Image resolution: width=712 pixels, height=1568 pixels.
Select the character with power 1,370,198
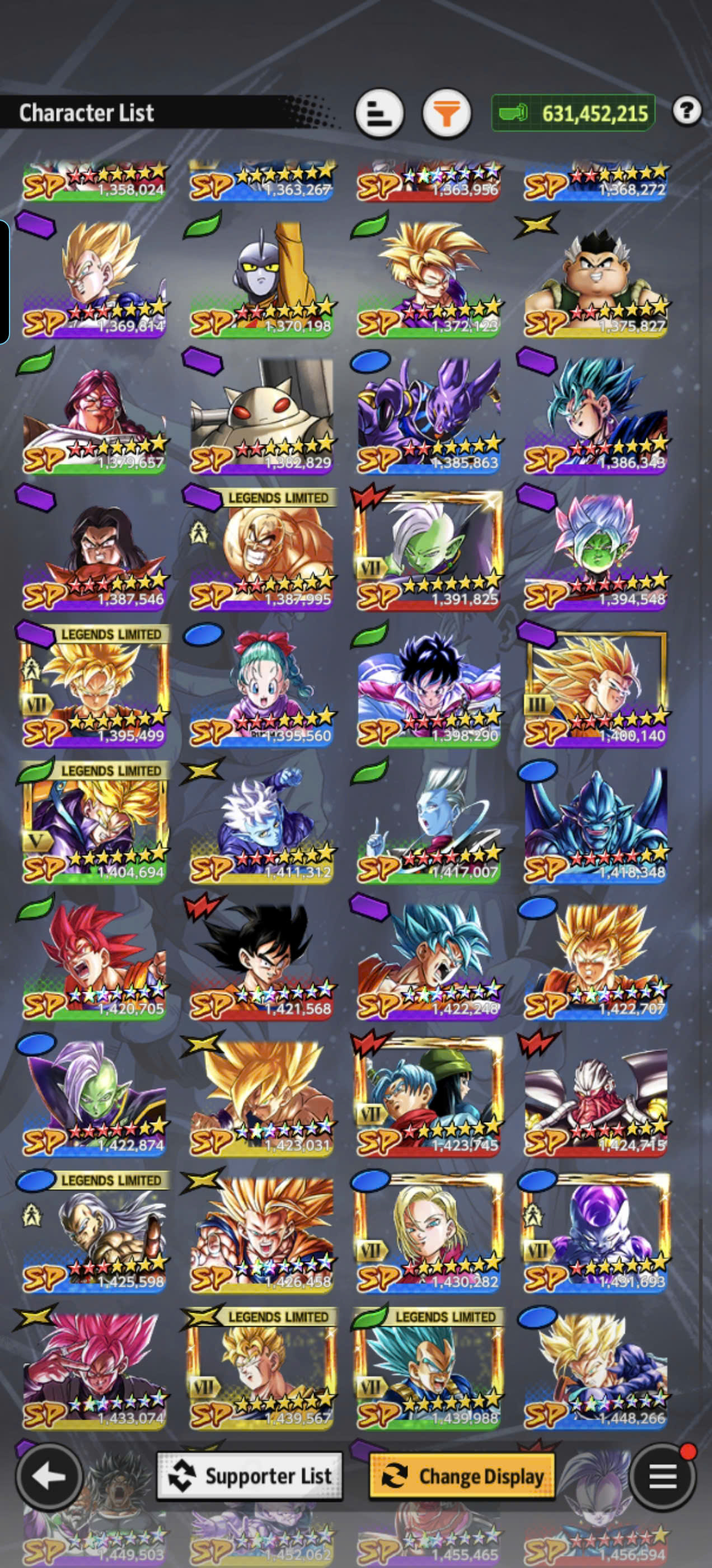261,278
